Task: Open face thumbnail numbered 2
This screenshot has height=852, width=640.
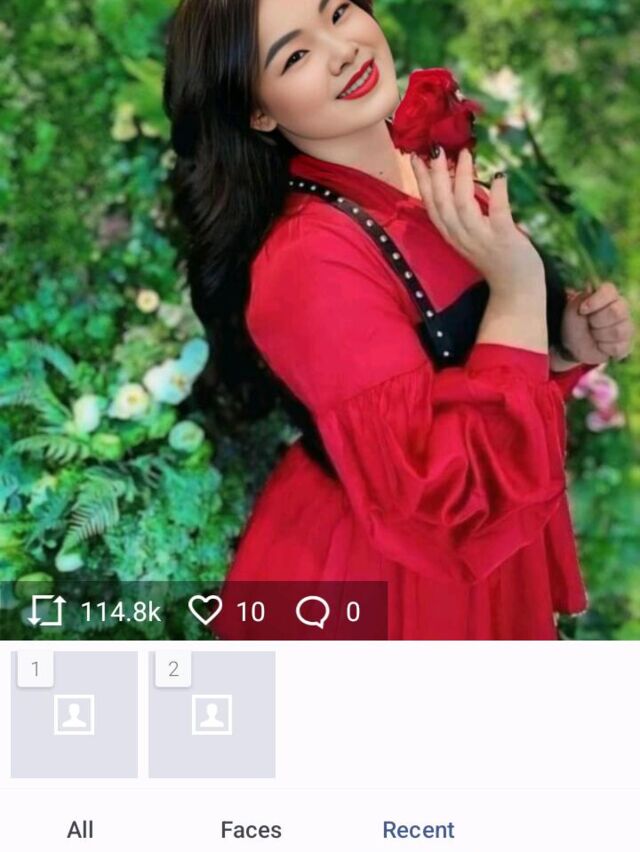Action: [212, 715]
